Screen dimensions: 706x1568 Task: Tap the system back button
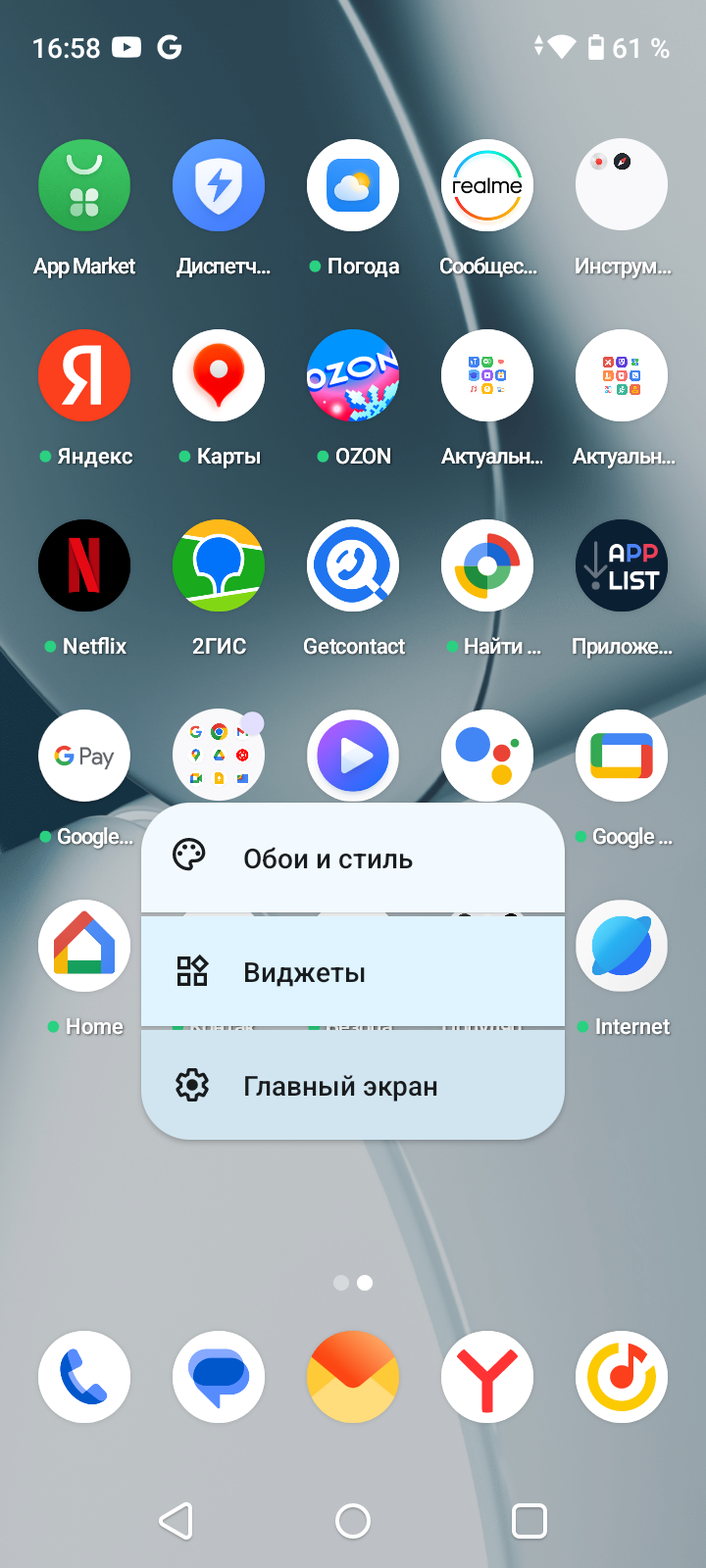pos(176,1521)
